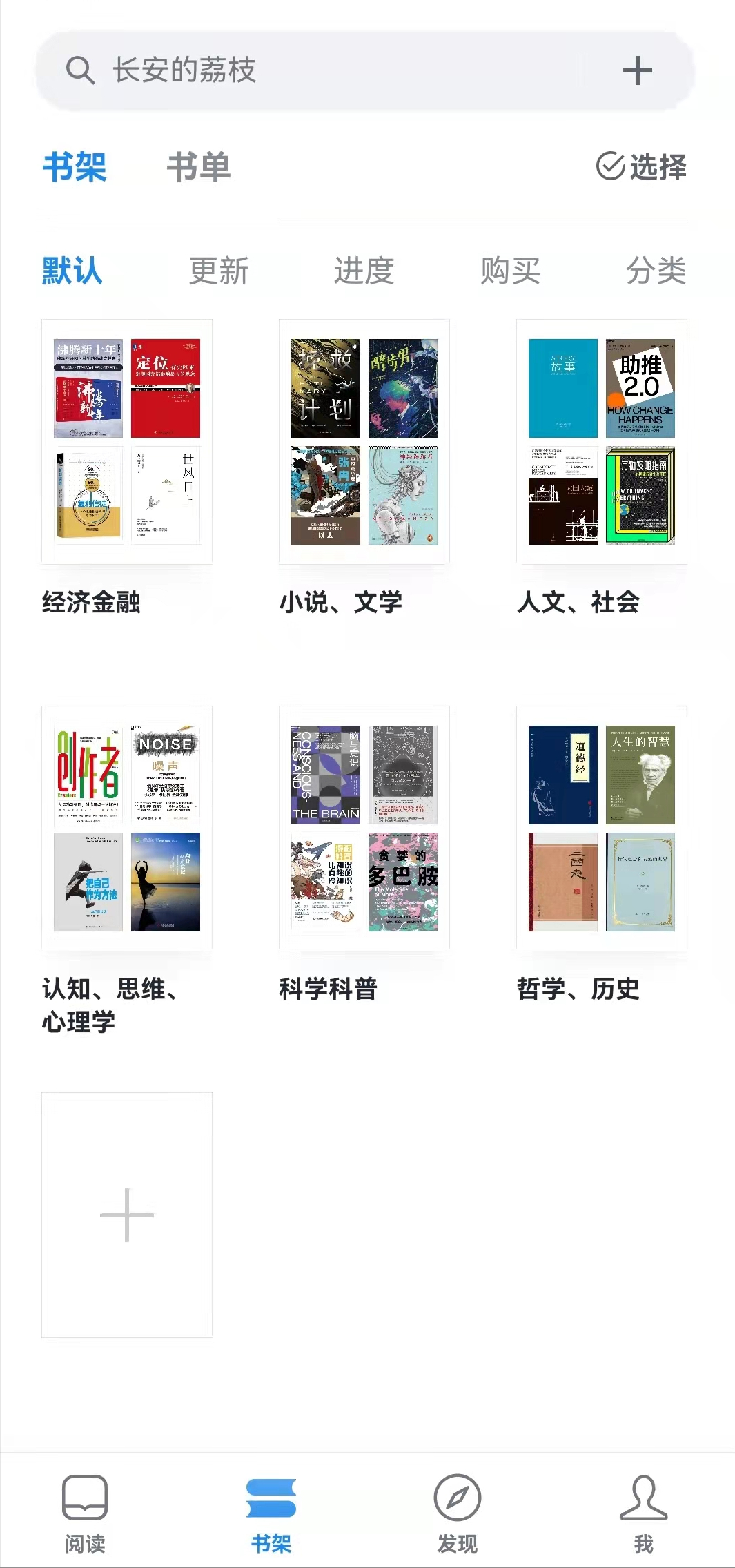Open the 我 profile tab
735x1568 pixels.
pyautogui.click(x=643, y=1514)
